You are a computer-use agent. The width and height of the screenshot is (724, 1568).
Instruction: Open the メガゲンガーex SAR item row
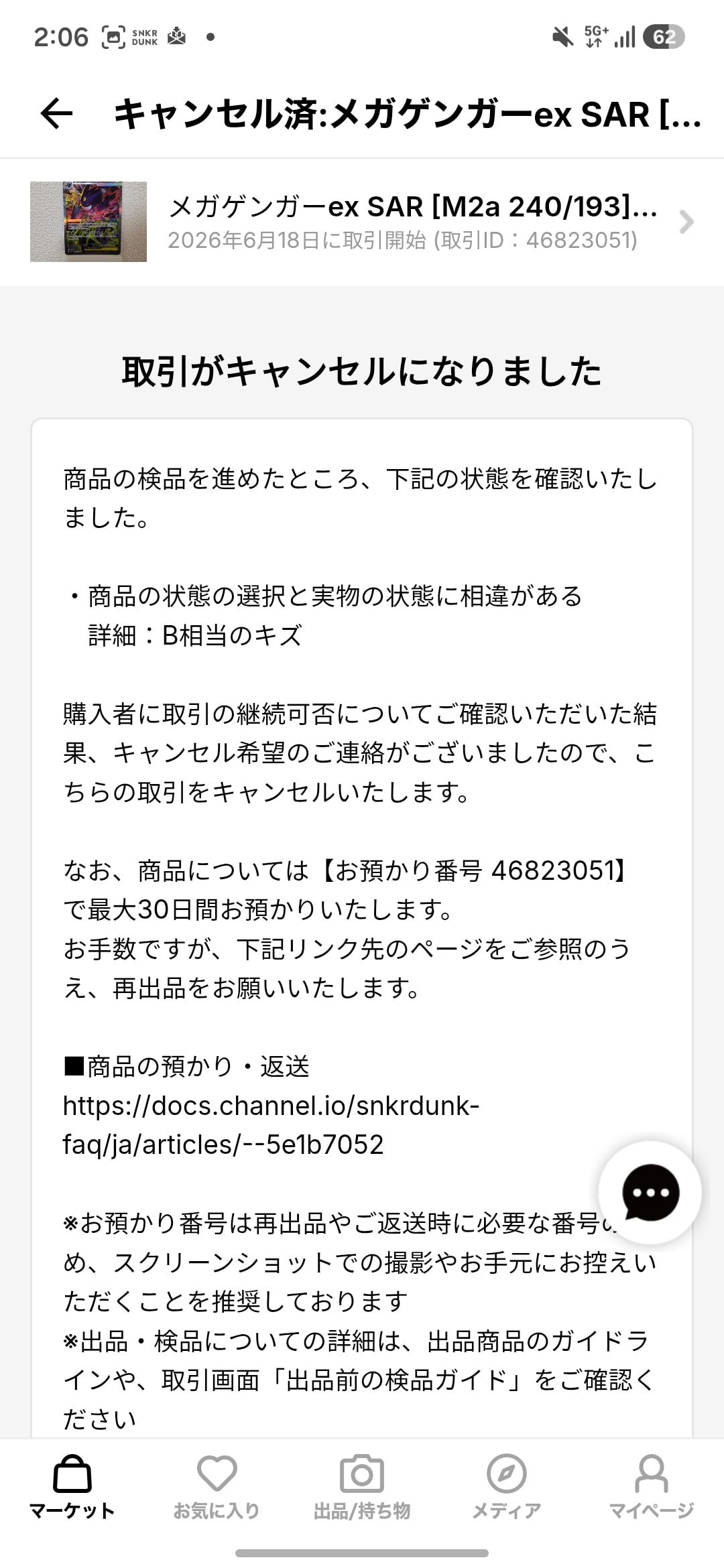[362, 222]
